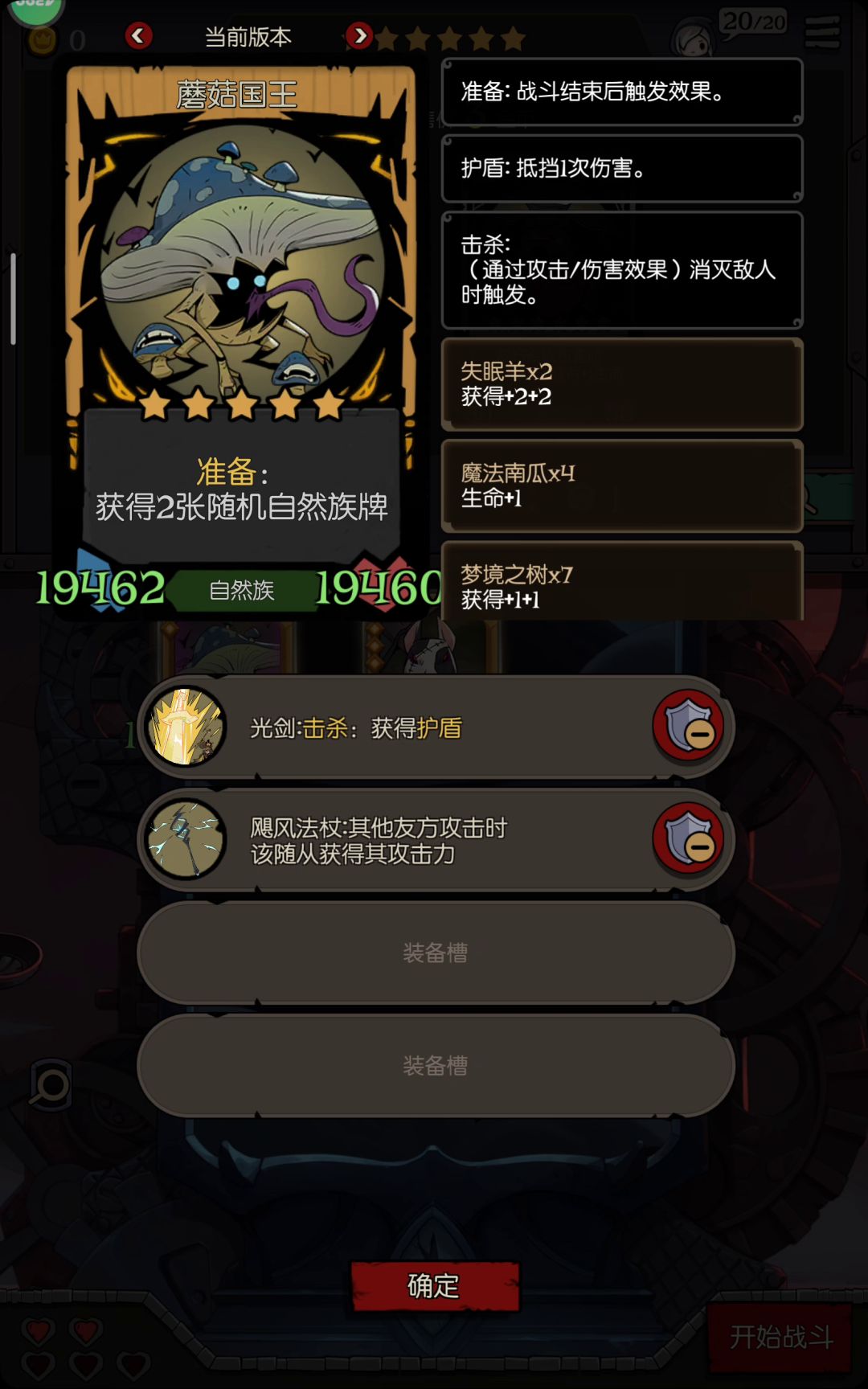
Task: Go to the previous version with left arrow
Action: click(x=138, y=36)
